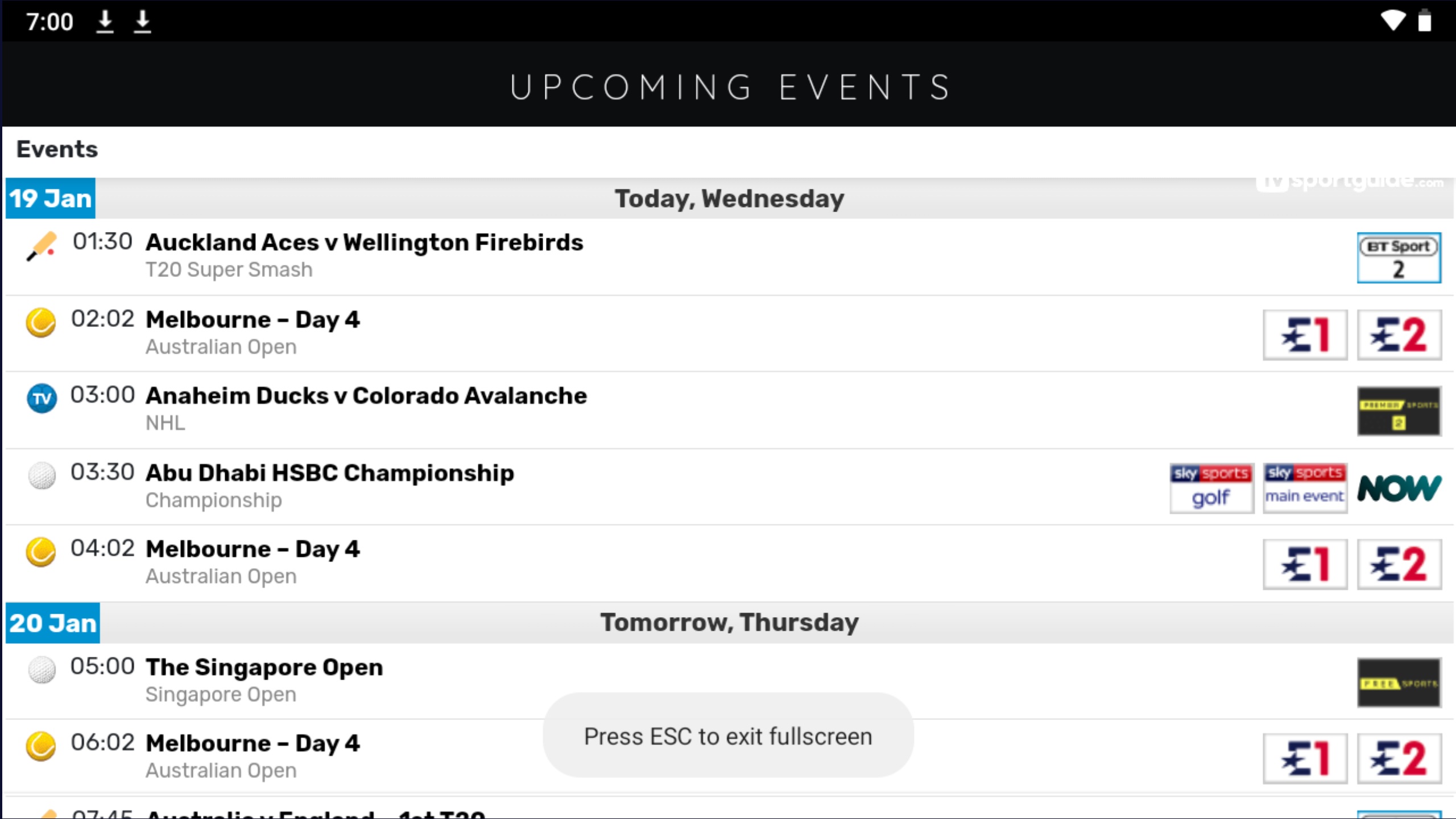Open the 06:02 Melbourne Day 4 event
This screenshot has height=819, width=1456.
253,744
